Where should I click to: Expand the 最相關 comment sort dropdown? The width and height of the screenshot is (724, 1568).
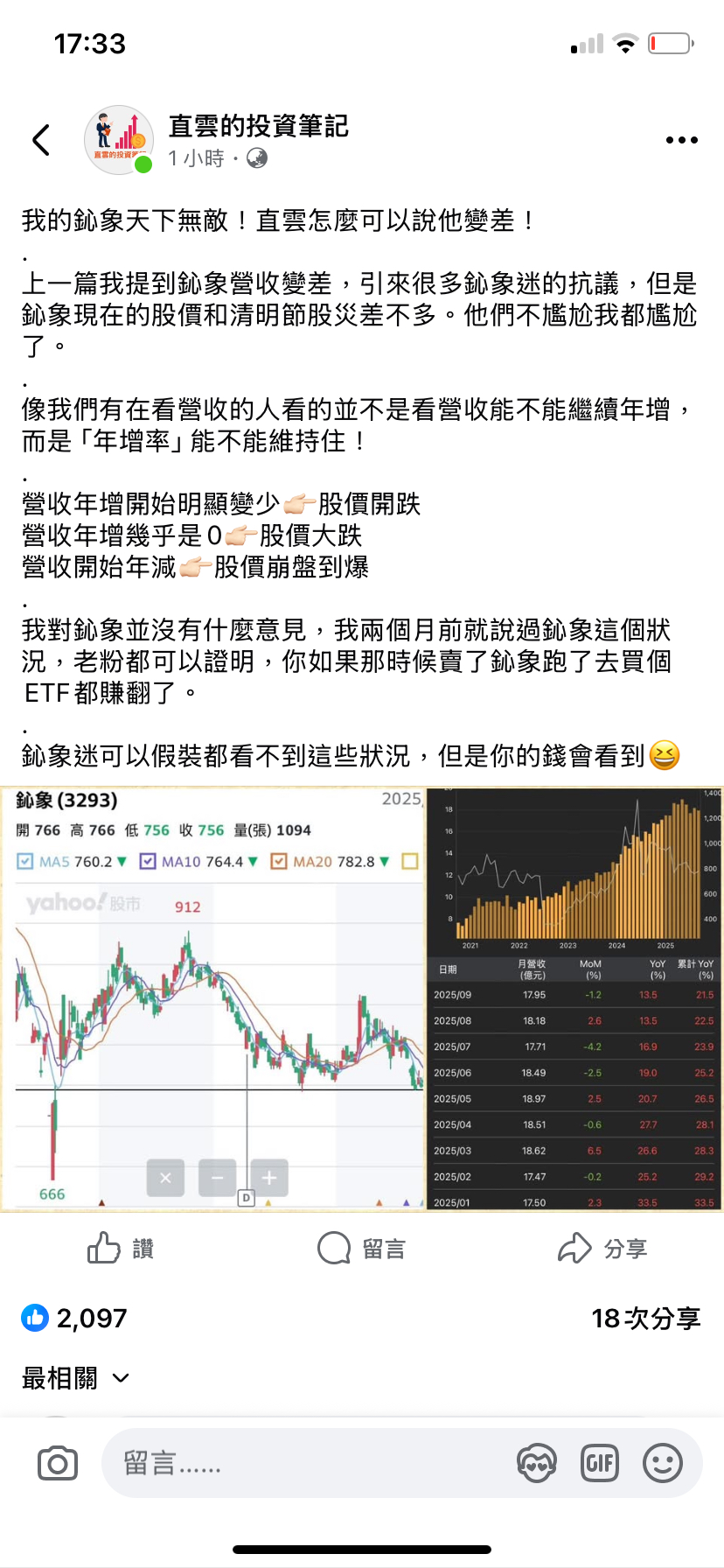tap(76, 1378)
